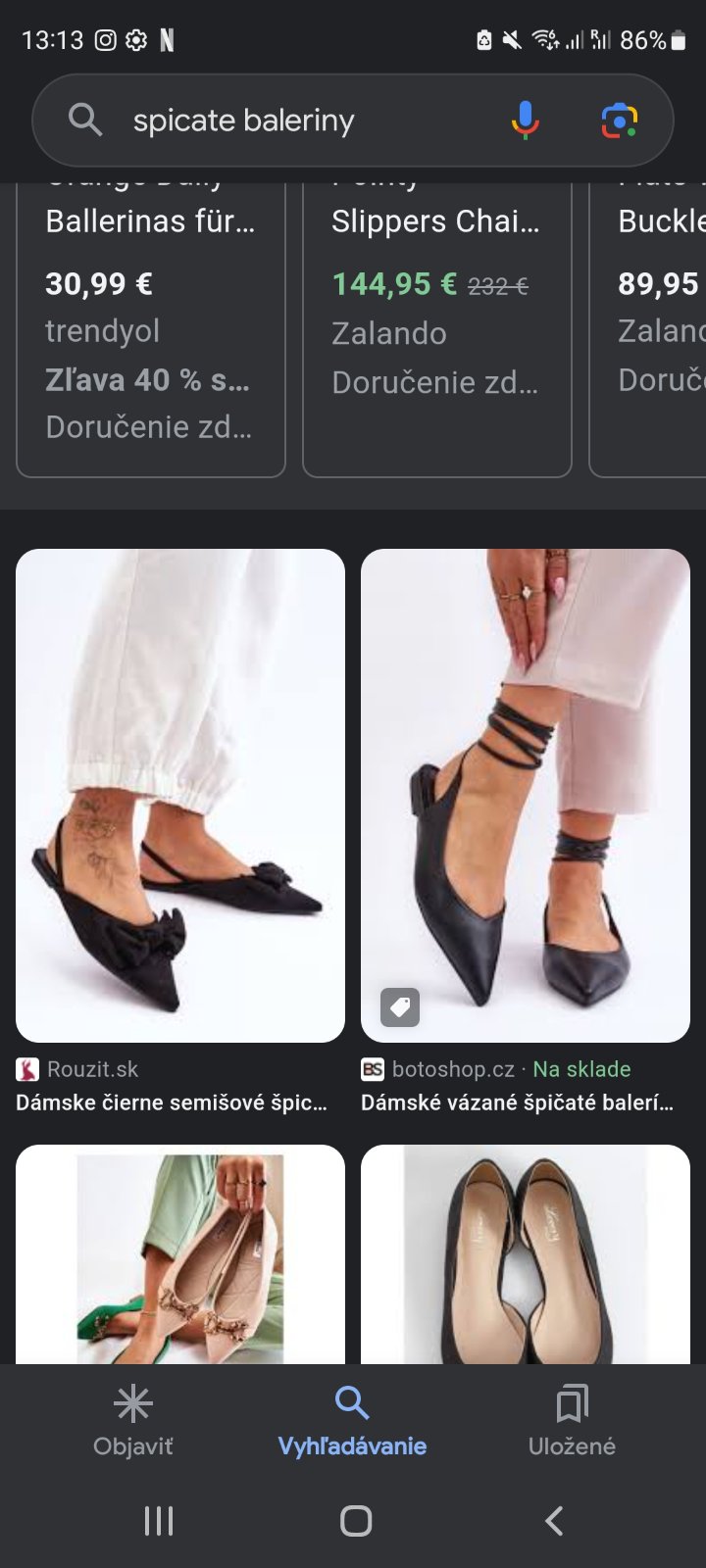Viewport: 706px width, 1568px height.
Task: Select the Vyhľadávanie tab
Action: point(352,1421)
